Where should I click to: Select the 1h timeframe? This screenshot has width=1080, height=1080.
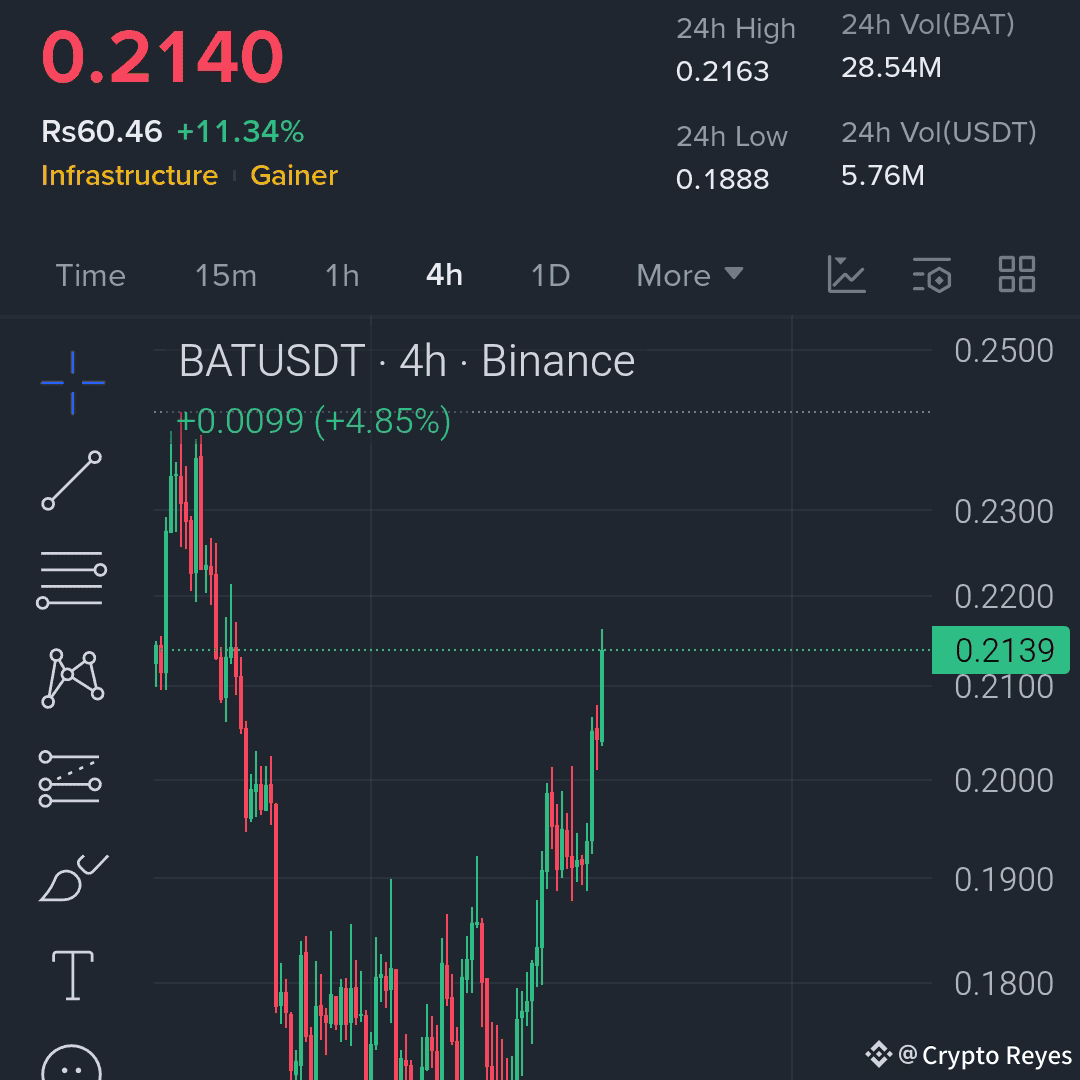click(x=342, y=275)
